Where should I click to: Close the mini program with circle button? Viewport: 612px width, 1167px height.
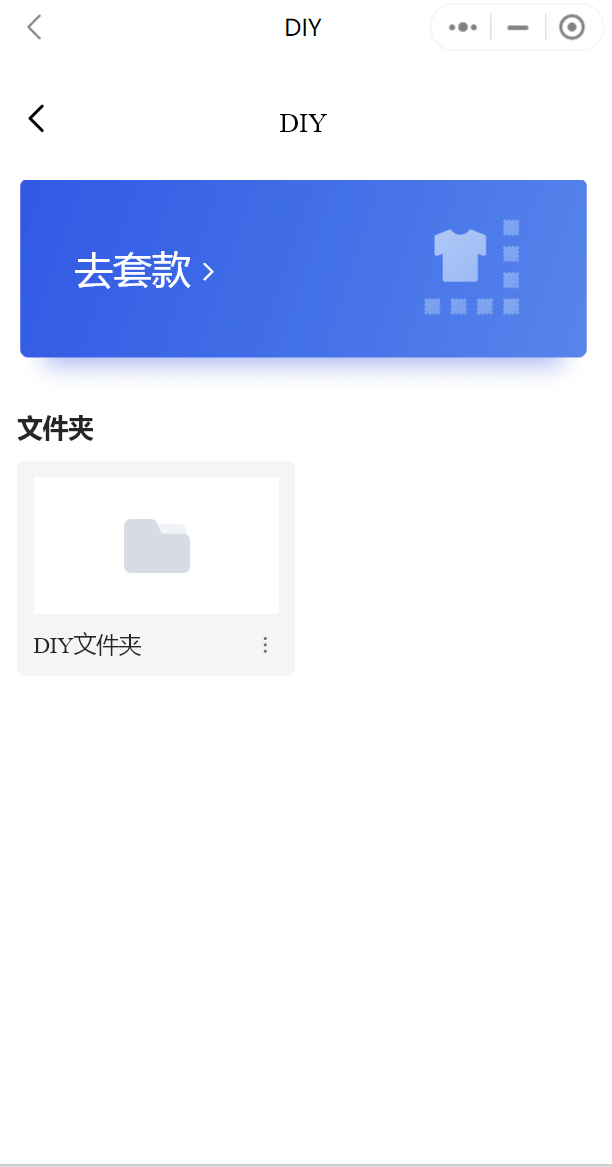tap(572, 27)
